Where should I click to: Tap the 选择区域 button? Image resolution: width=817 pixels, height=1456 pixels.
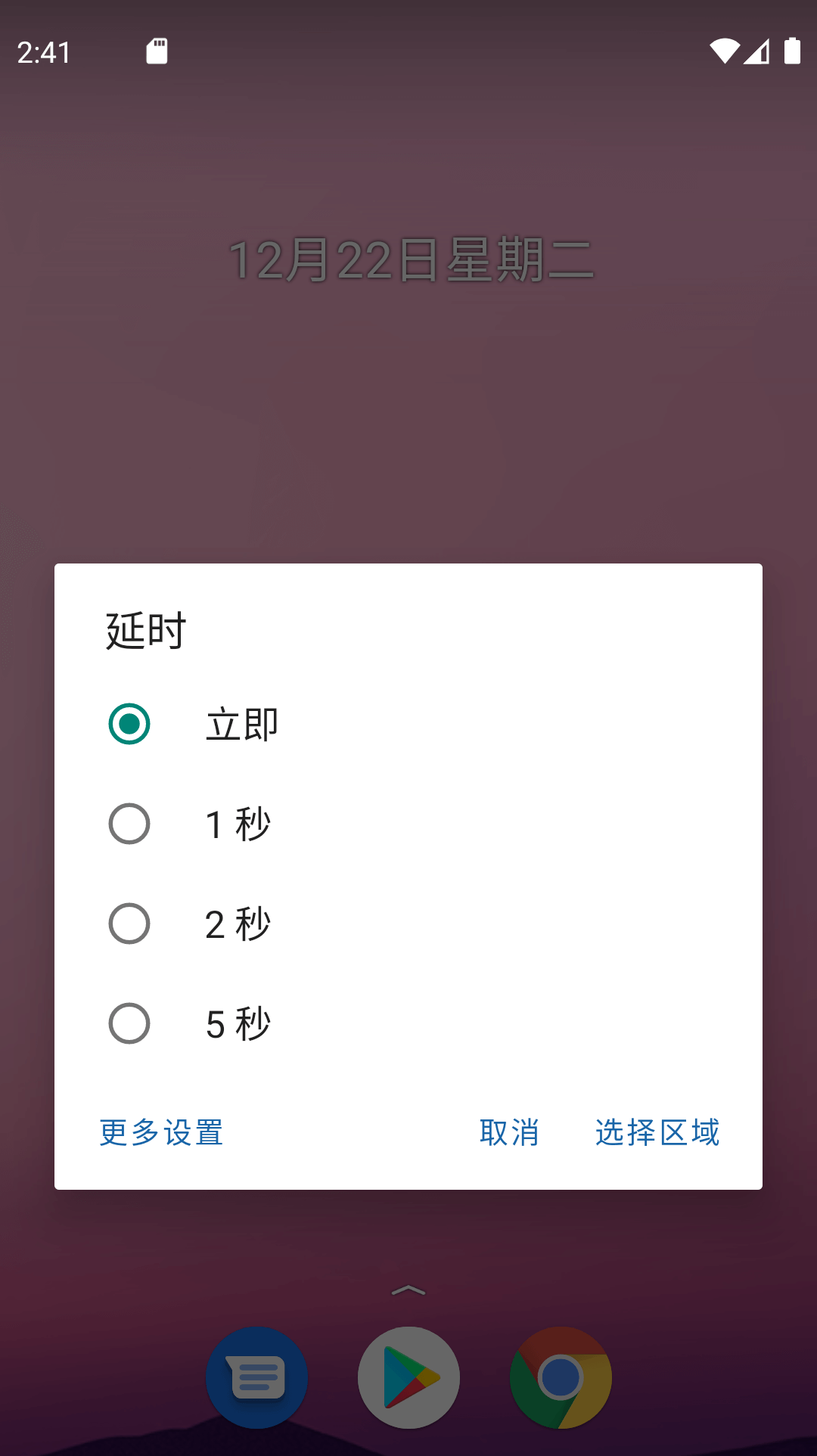[657, 1132]
